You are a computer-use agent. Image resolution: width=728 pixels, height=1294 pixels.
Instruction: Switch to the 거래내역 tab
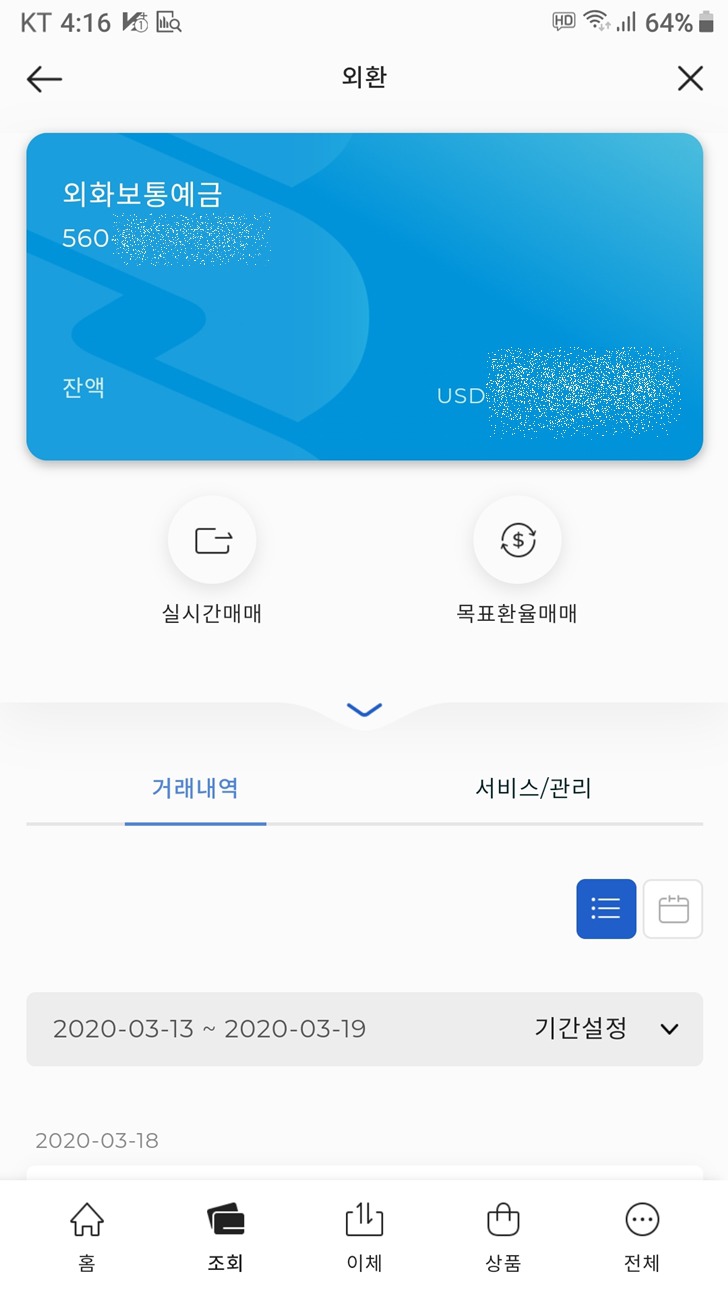click(x=195, y=788)
